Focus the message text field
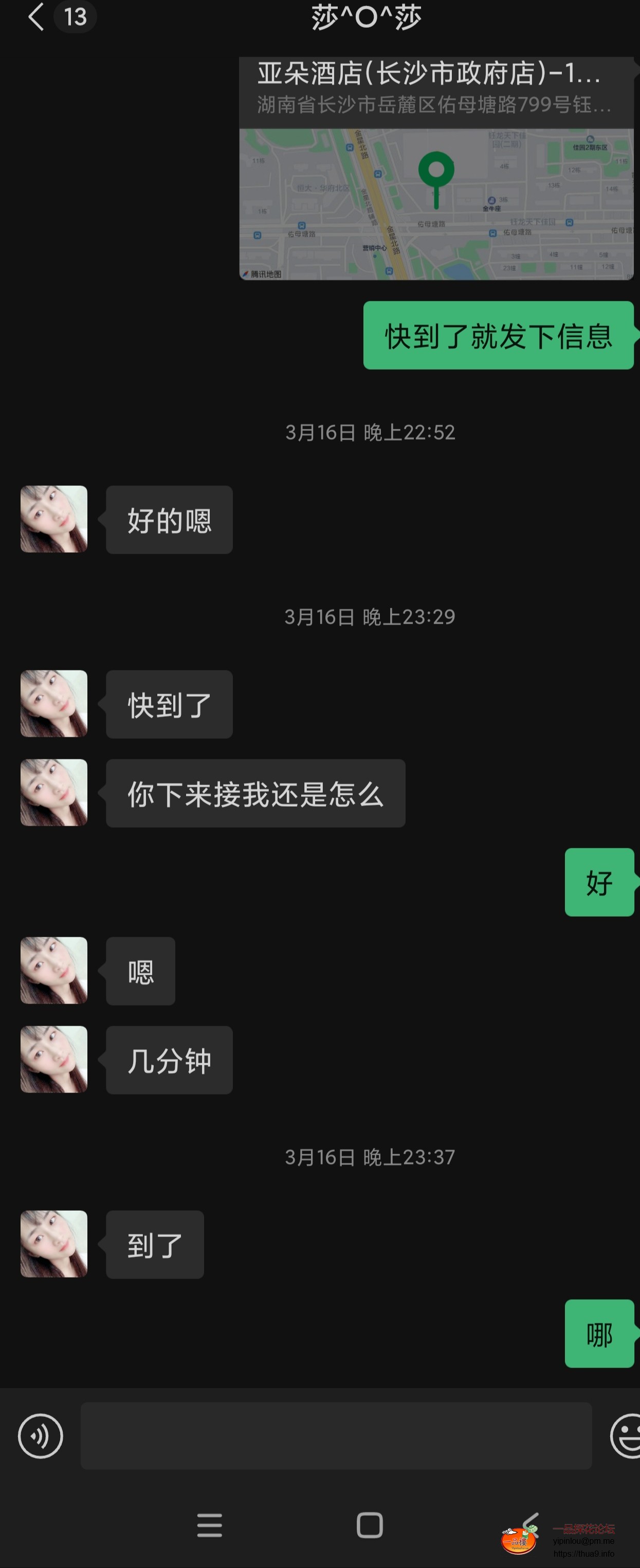This screenshot has width=640, height=1568. tap(336, 1436)
